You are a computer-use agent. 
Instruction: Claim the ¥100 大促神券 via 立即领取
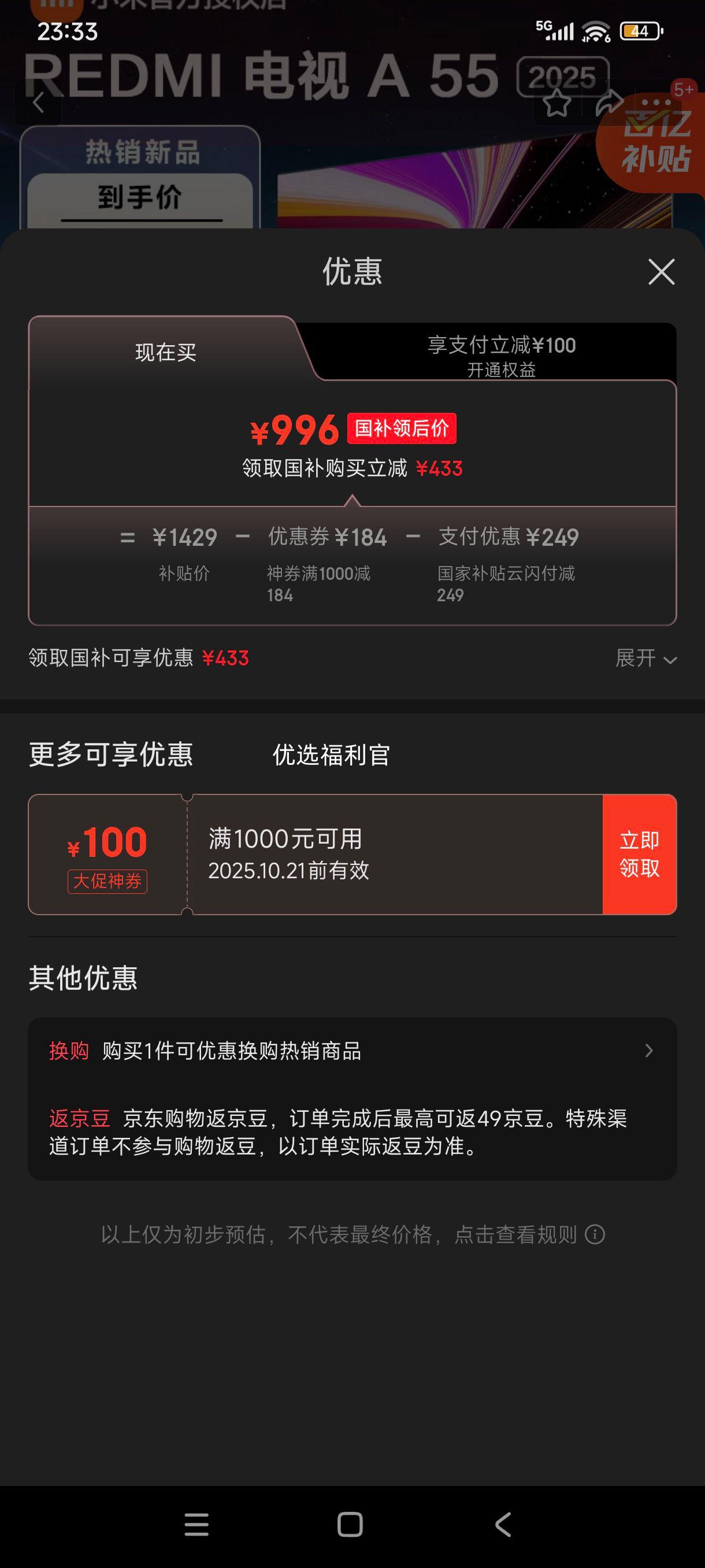639,854
